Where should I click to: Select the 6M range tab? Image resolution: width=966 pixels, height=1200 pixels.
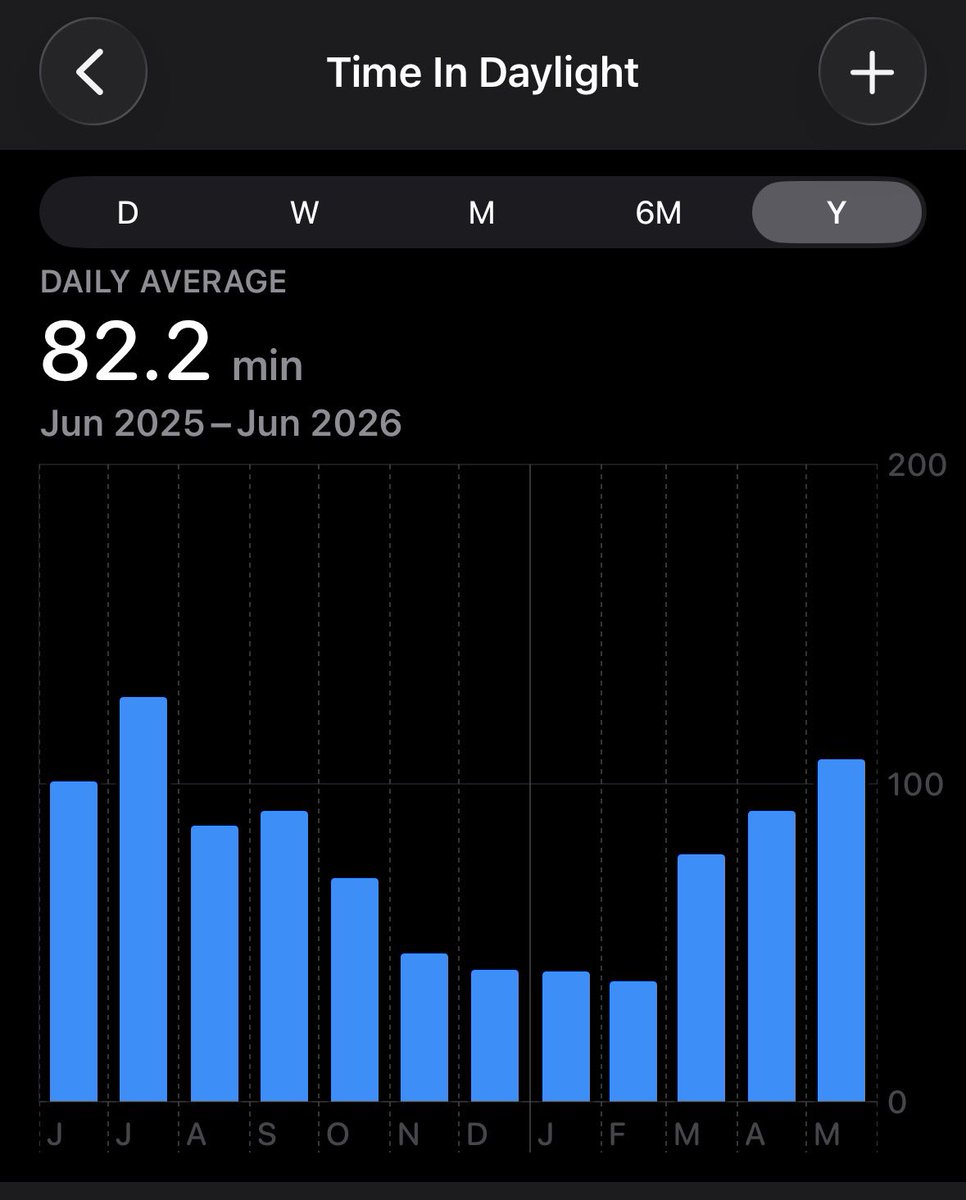click(x=659, y=213)
